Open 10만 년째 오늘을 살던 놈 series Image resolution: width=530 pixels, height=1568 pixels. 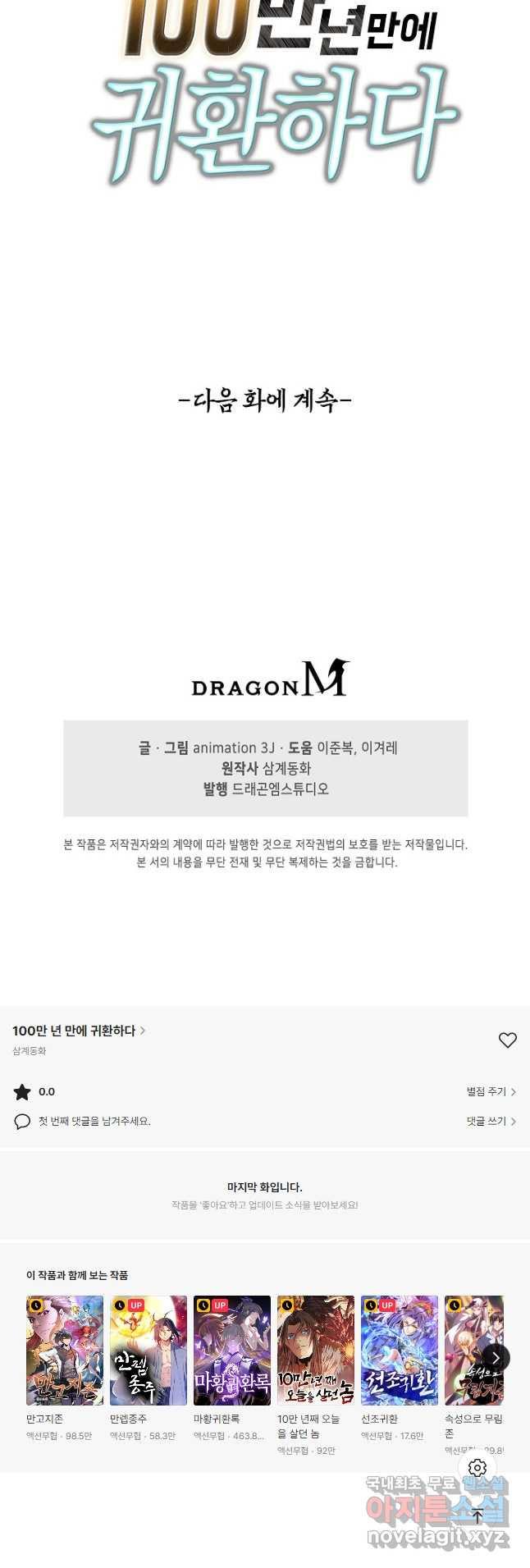[x=316, y=1351]
